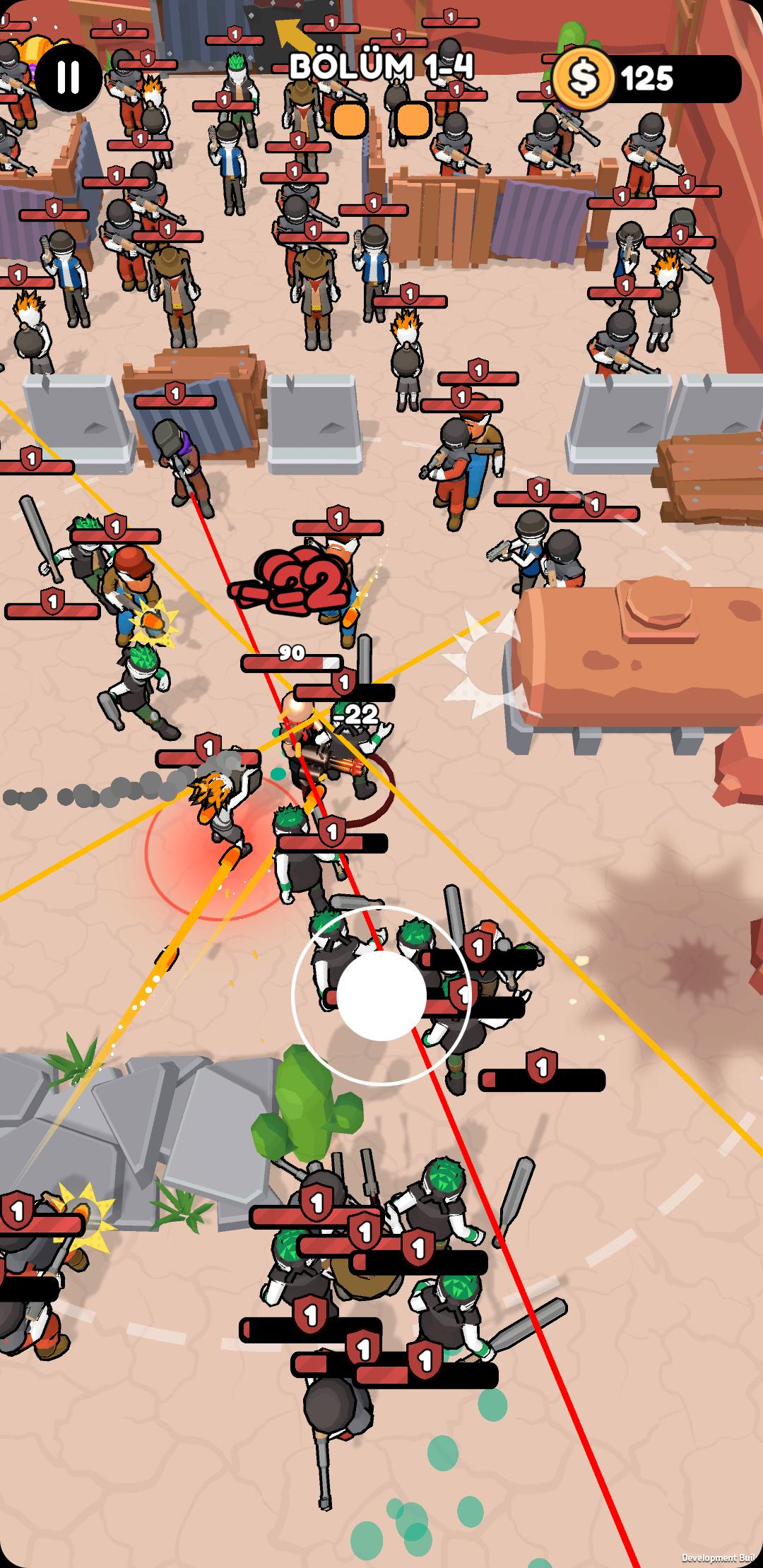Pause the game
Image resolution: width=763 pixels, height=1568 pixels.
[x=68, y=76]
